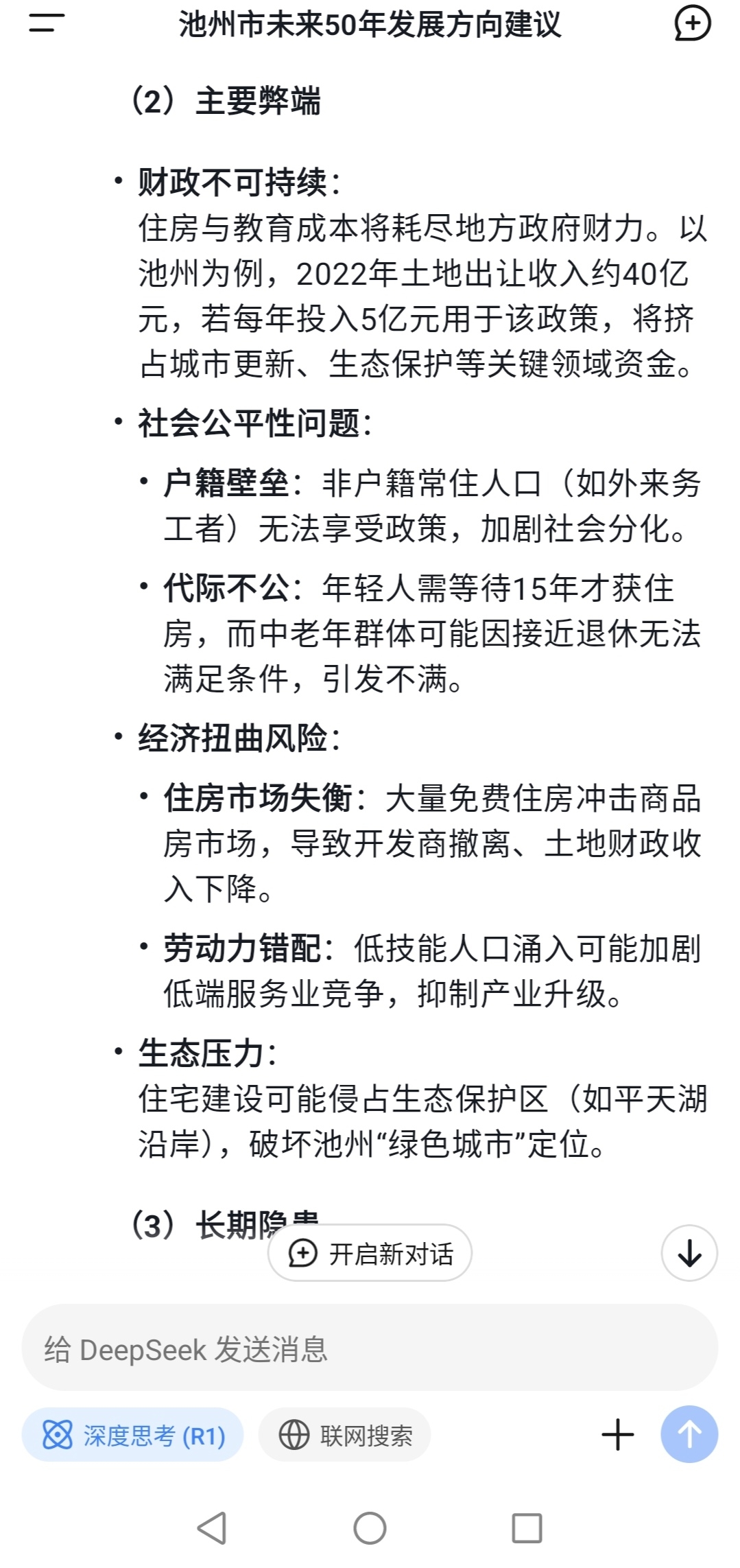Toggle 深度思考 (R1) mode
Image resolution: width=740 pixels, height=1568 pixels.
(133, 1436)
